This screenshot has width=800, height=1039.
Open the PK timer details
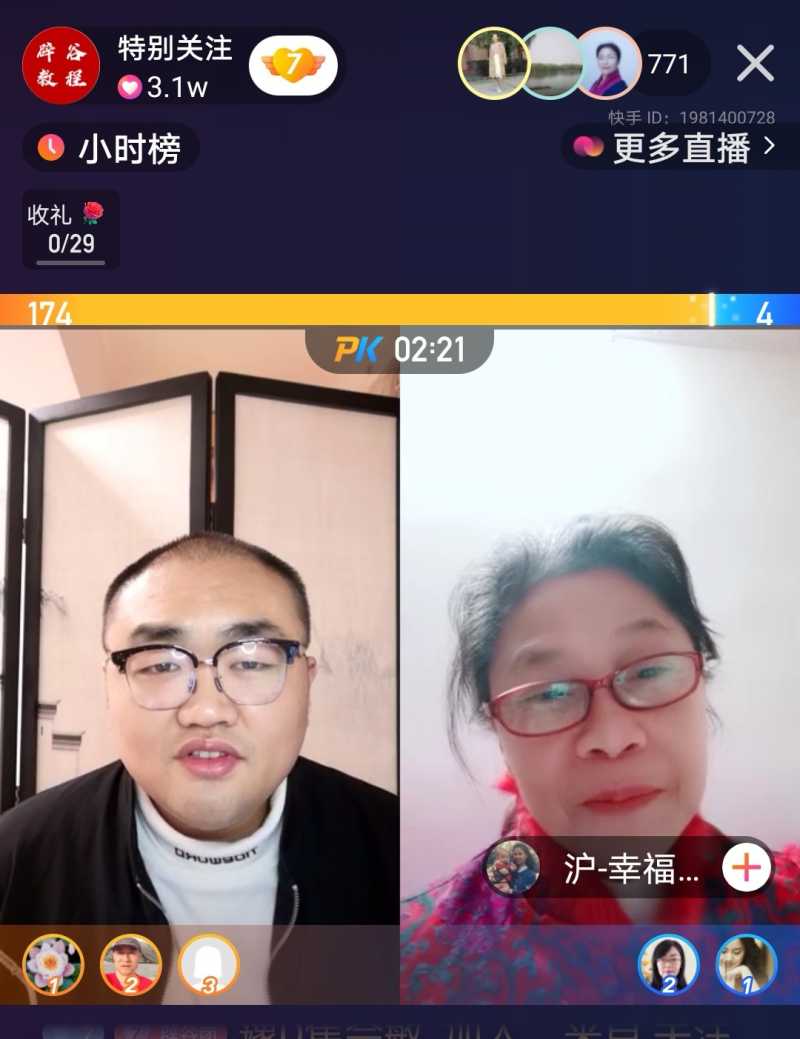[400, 349]
